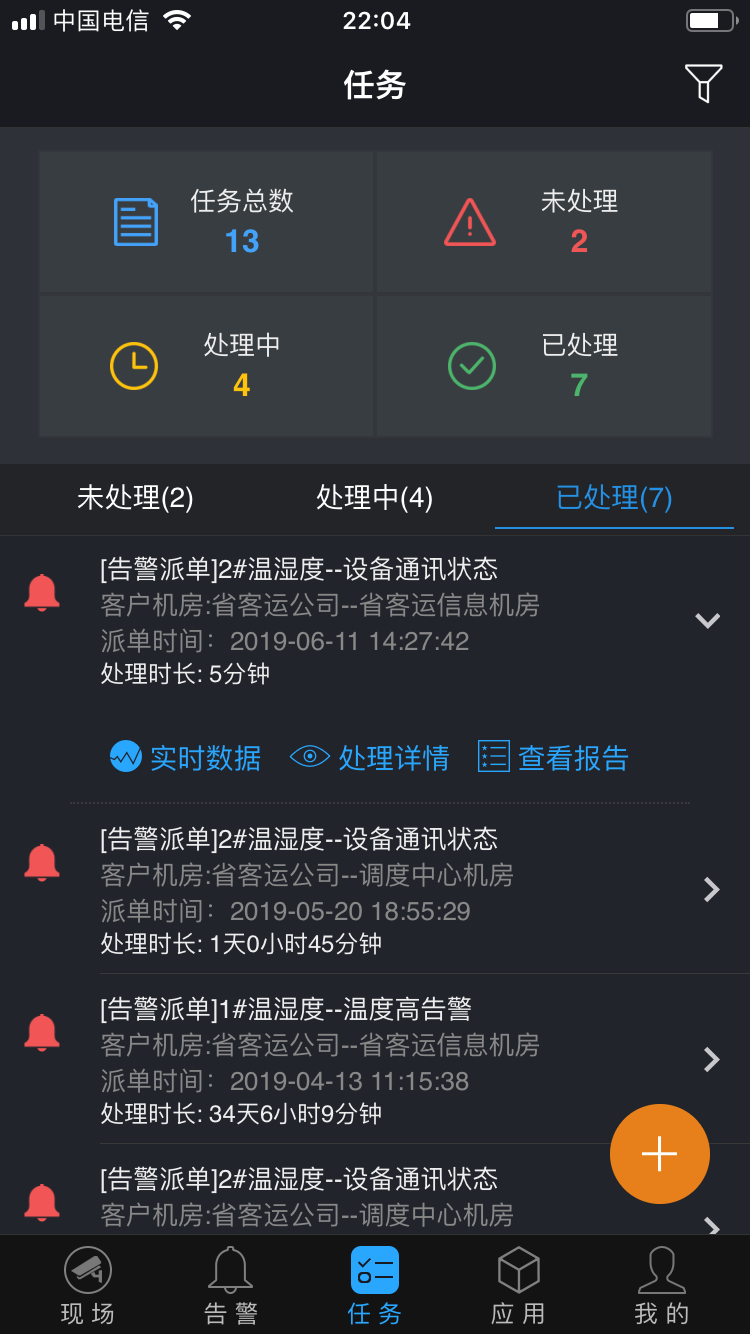Open the 已处理 summary card
750x1334 pixels.
(x=544, y=366)
